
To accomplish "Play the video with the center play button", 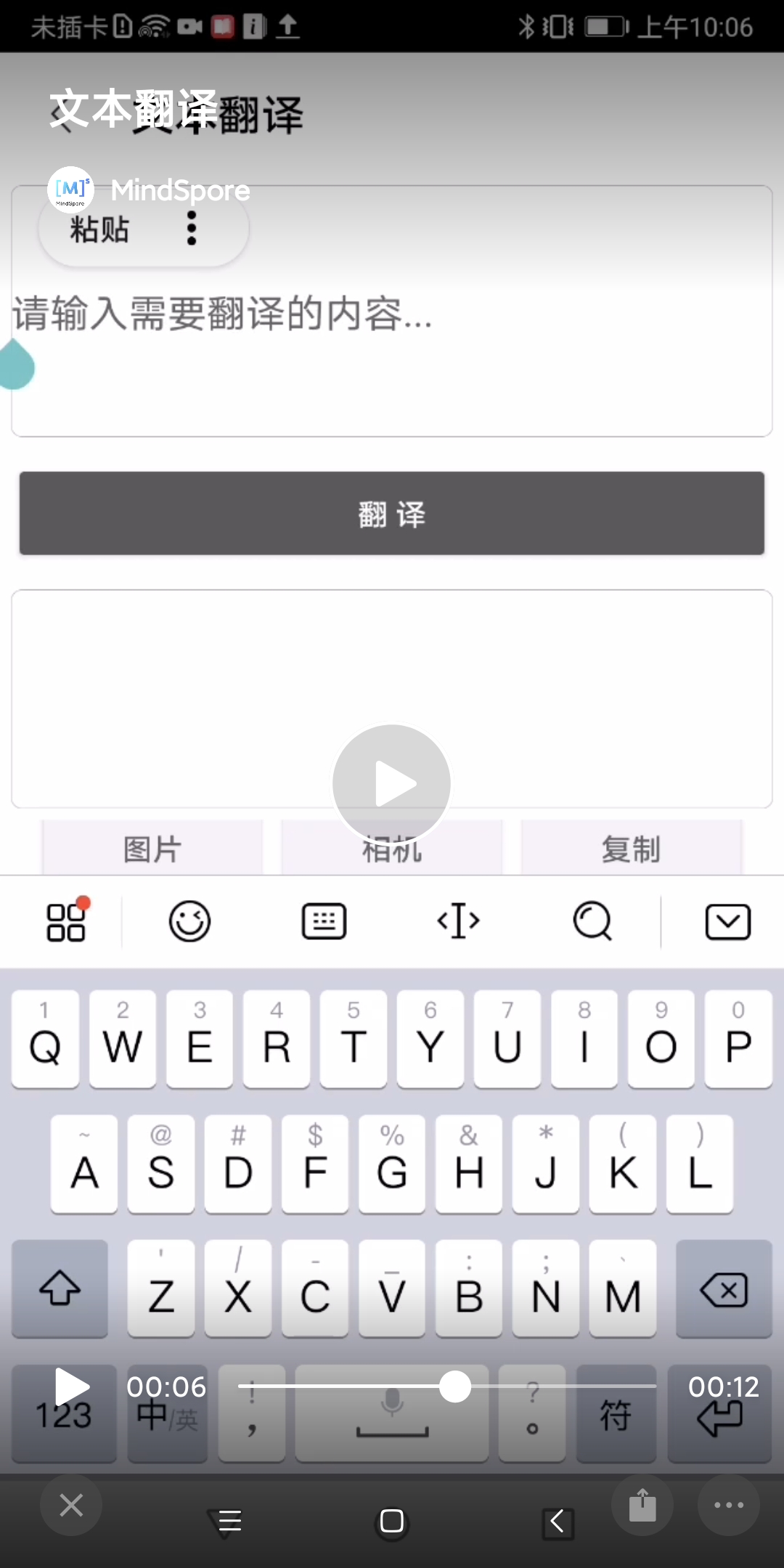I will [392, 783].
